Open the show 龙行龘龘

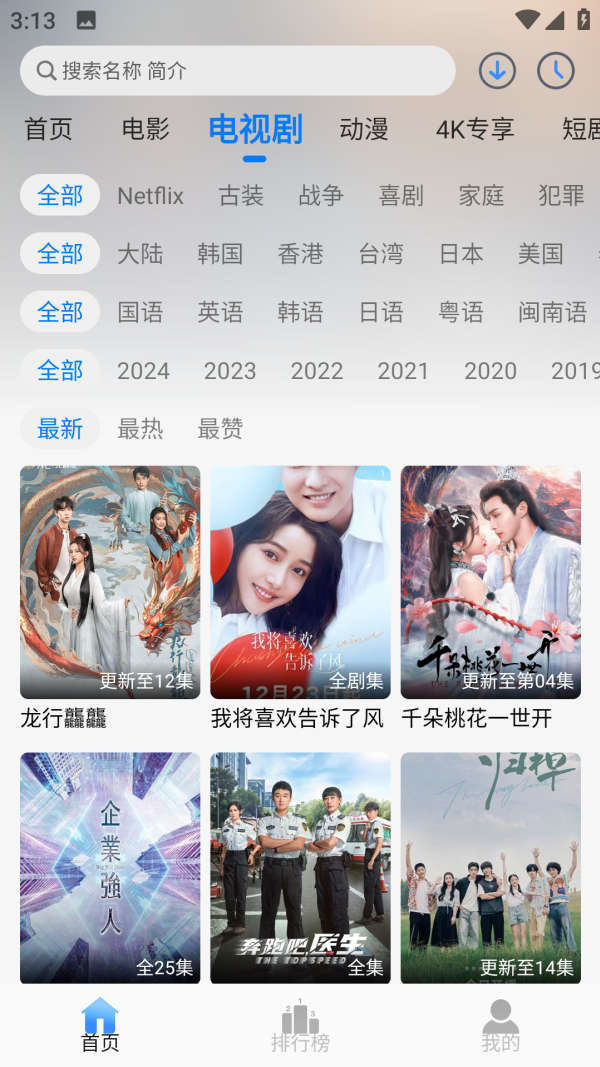(x=110, y=582)
